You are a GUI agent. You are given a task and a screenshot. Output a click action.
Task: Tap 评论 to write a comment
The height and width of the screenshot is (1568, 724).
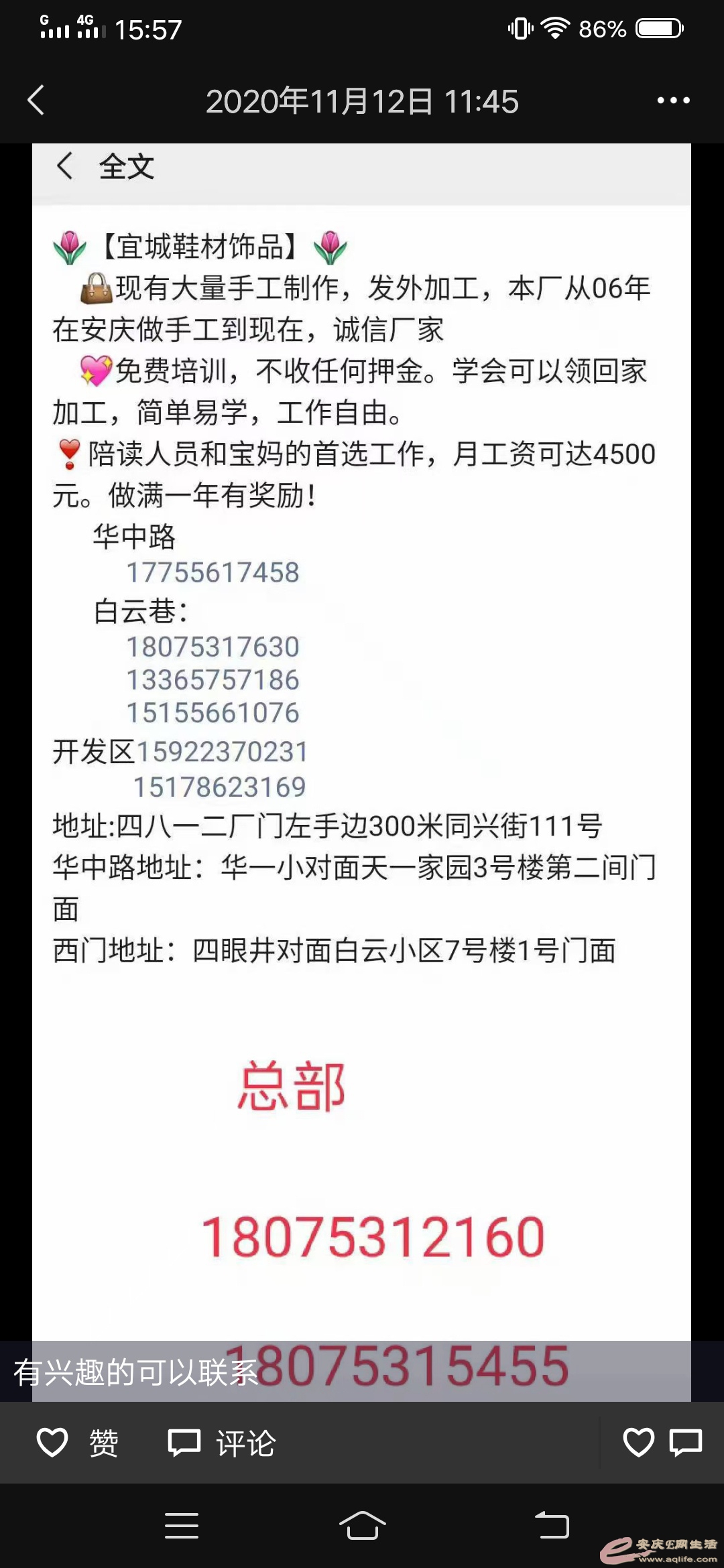pos(221,1443)
